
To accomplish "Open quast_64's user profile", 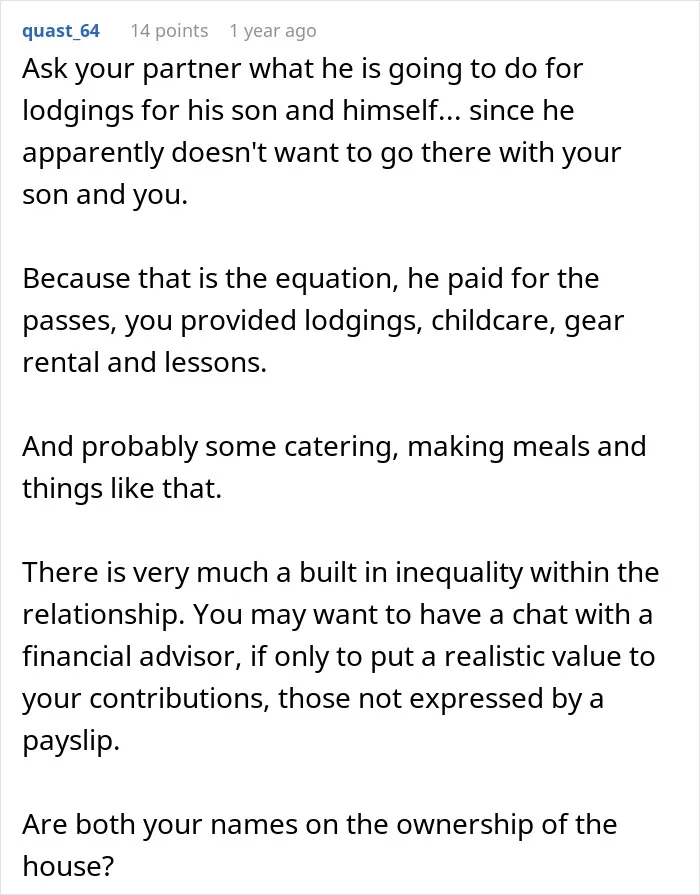I will click(61, 31).
